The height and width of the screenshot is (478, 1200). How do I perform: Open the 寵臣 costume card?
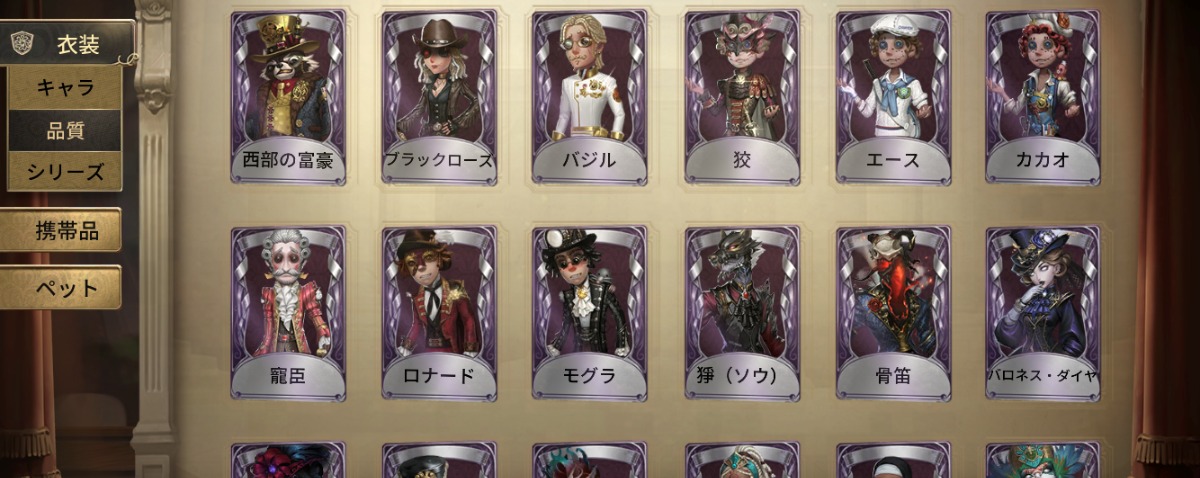click(288, 314)
